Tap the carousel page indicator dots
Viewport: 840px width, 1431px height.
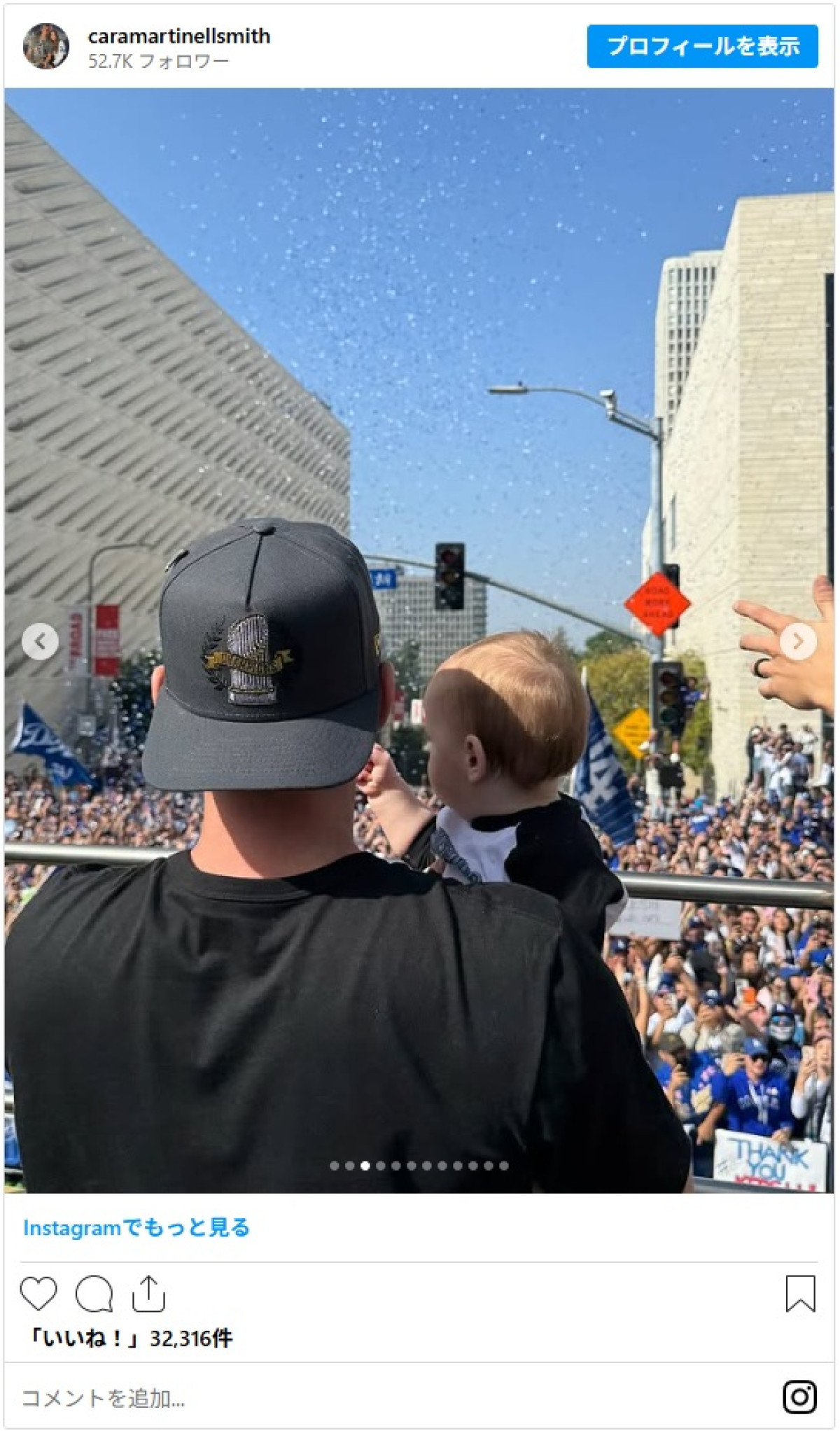(x=419, y=1166)
